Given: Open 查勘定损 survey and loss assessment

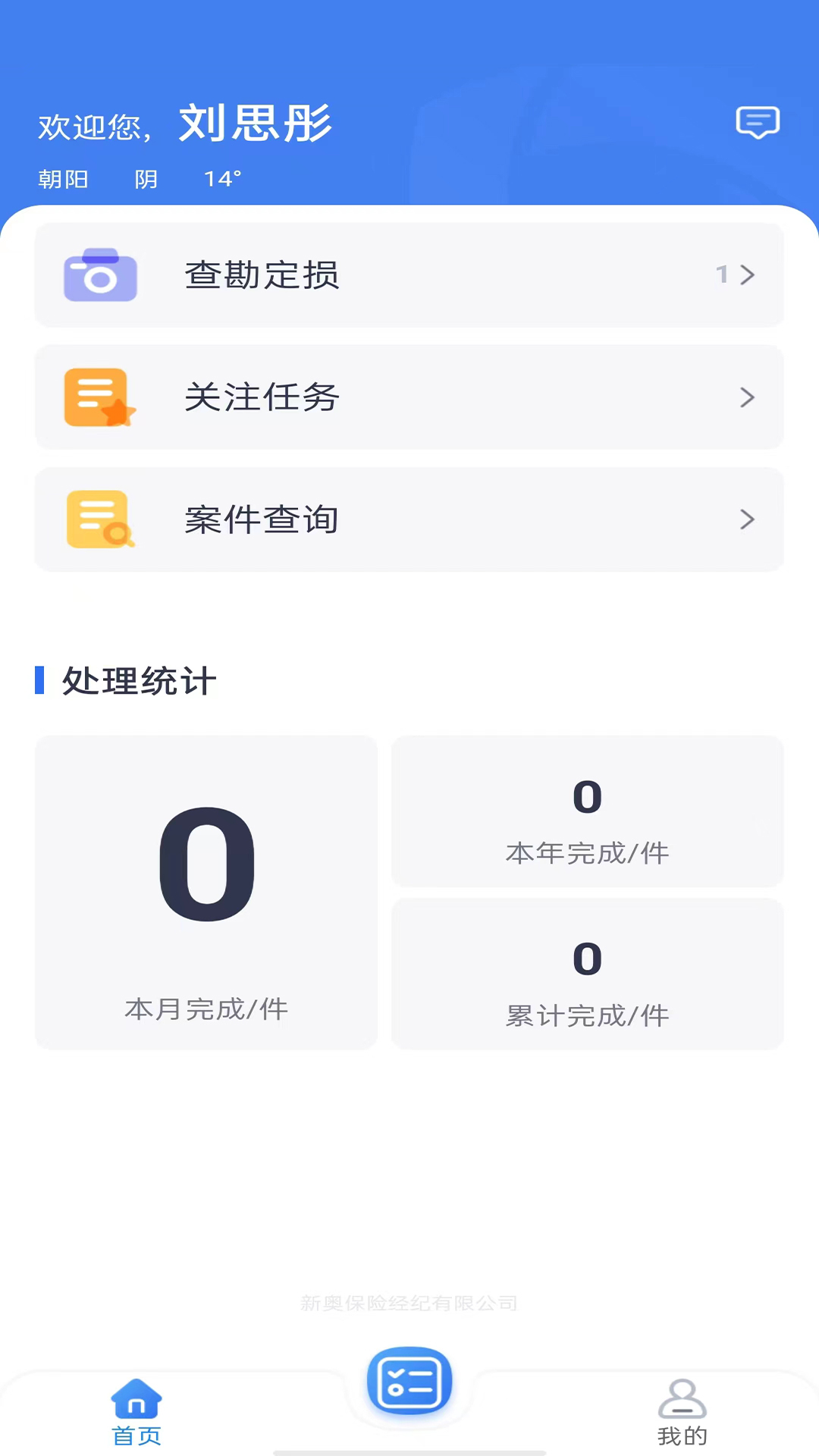Looking at the screenshot, I should pos(409,275).
